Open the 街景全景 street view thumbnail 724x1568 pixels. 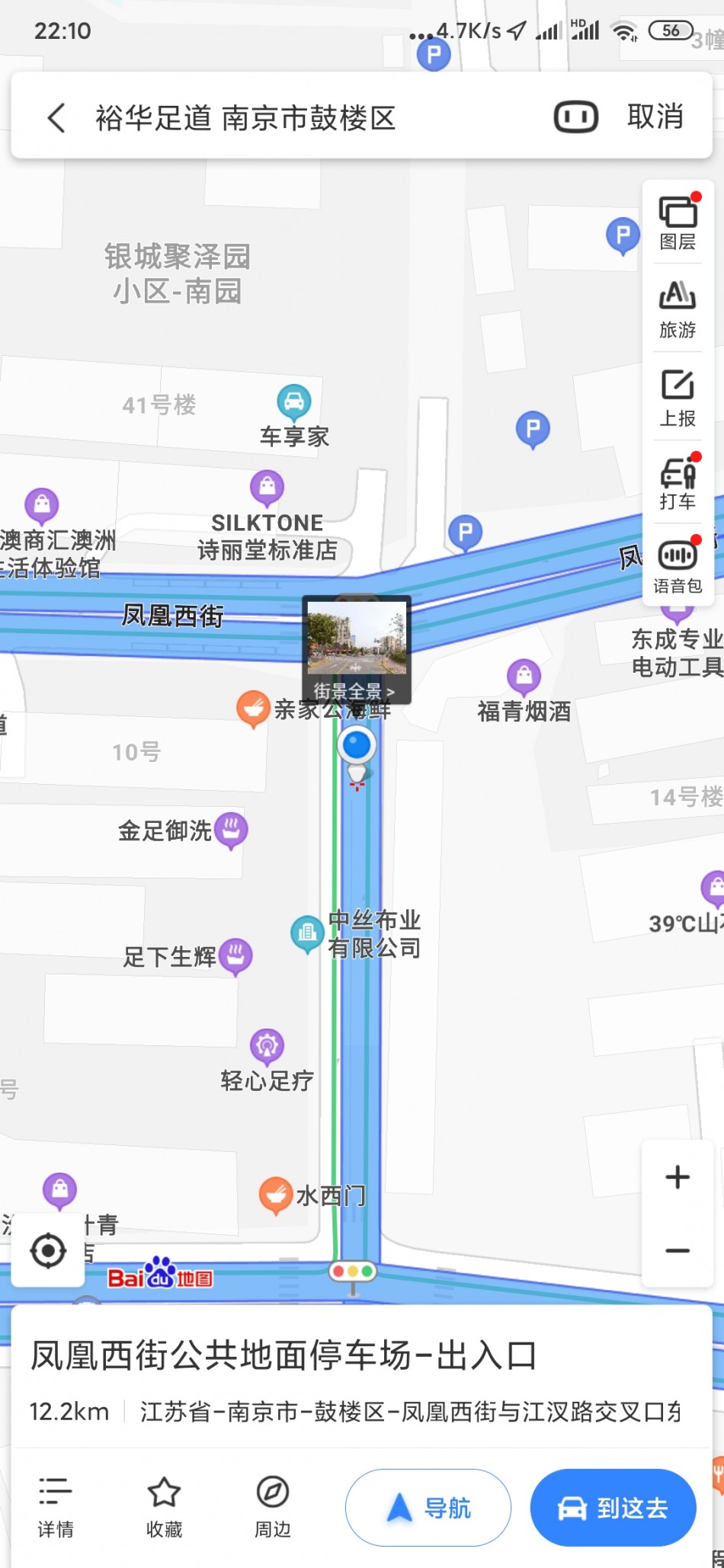click(357, 649)
